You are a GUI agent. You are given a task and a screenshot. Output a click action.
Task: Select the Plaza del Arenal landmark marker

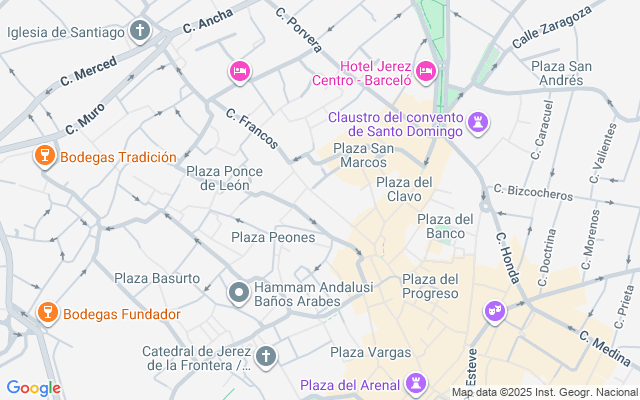[416, 384]
